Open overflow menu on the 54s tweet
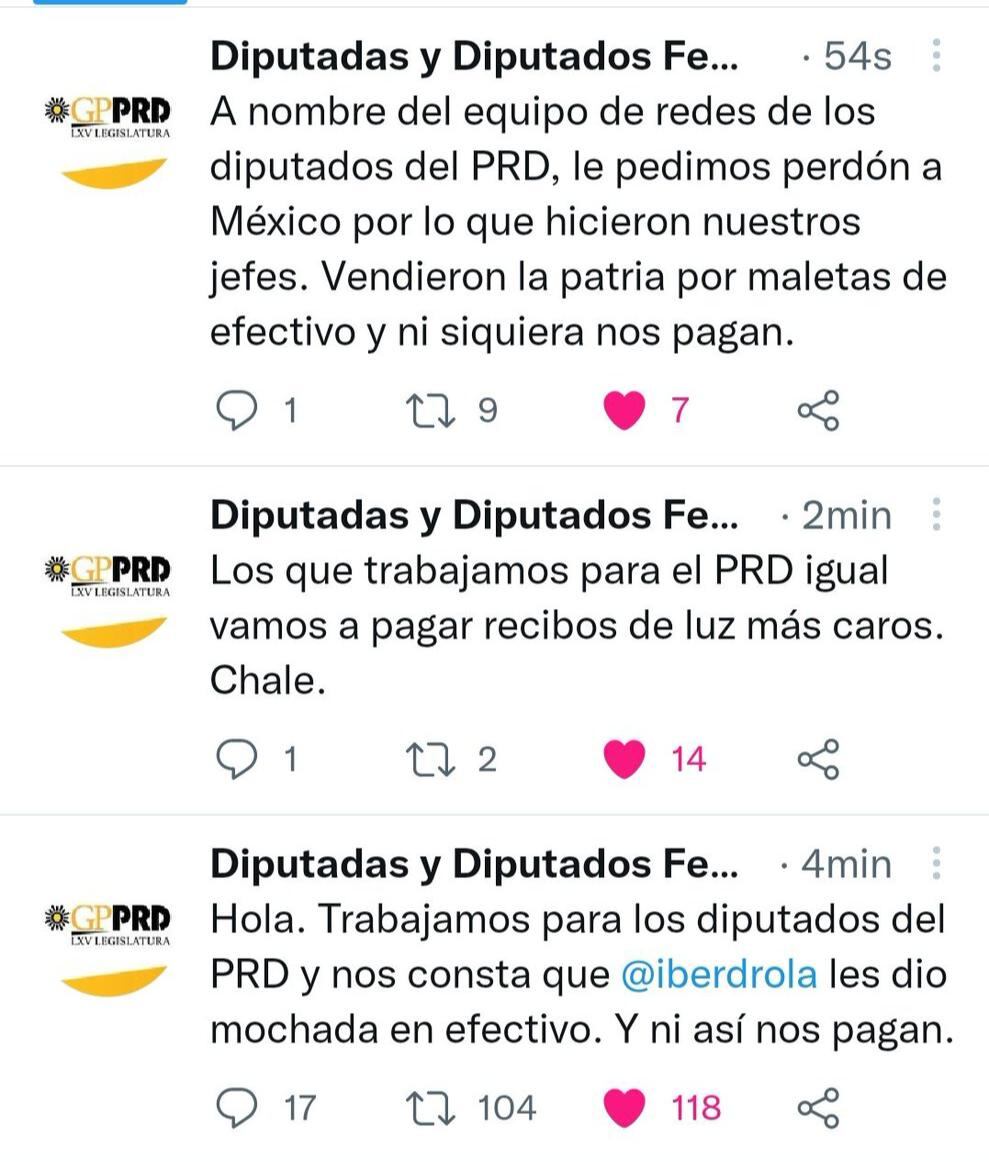 pyautogui.click(x=936, y=57)
